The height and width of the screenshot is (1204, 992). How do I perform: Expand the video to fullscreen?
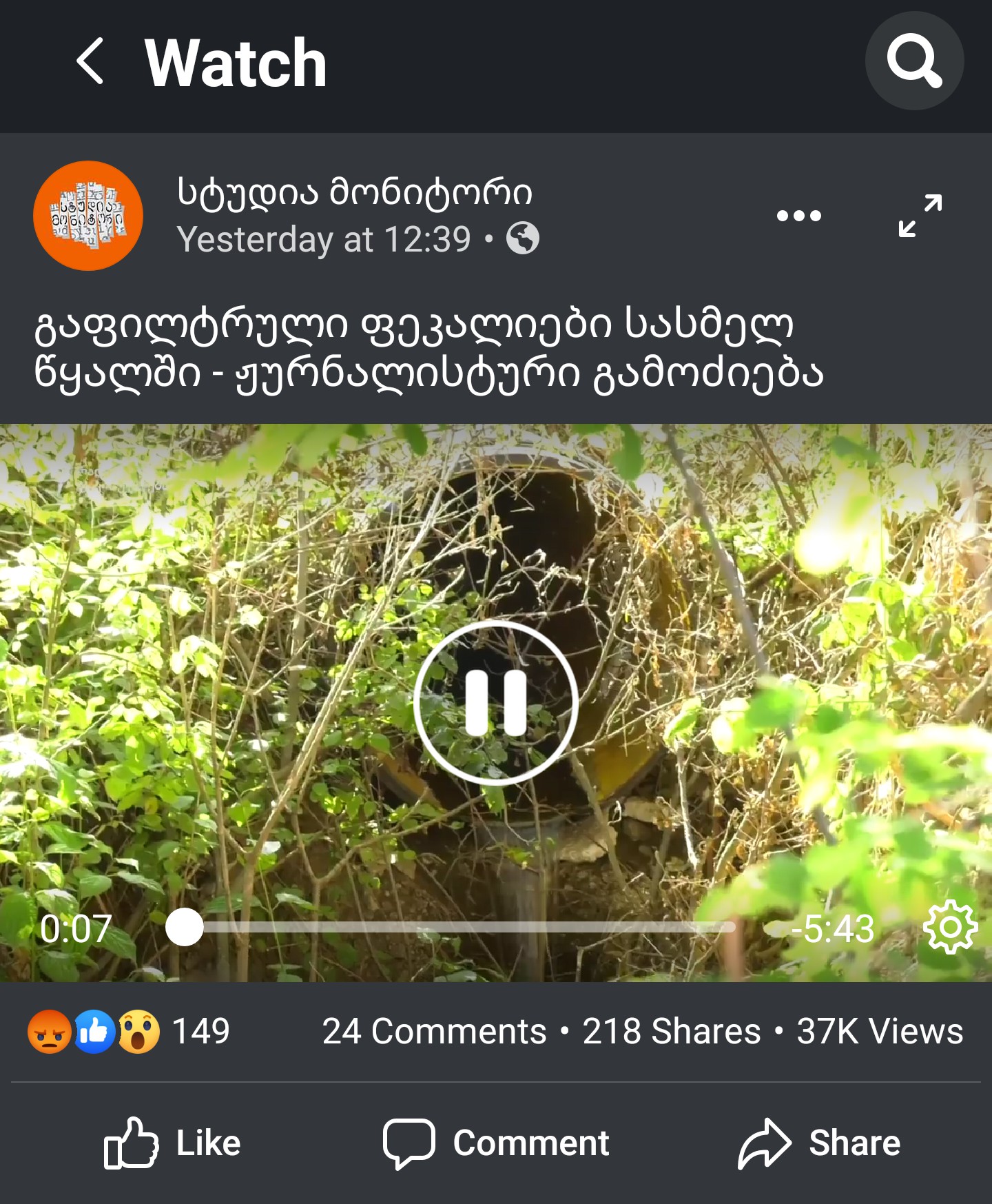click(920, 216)
